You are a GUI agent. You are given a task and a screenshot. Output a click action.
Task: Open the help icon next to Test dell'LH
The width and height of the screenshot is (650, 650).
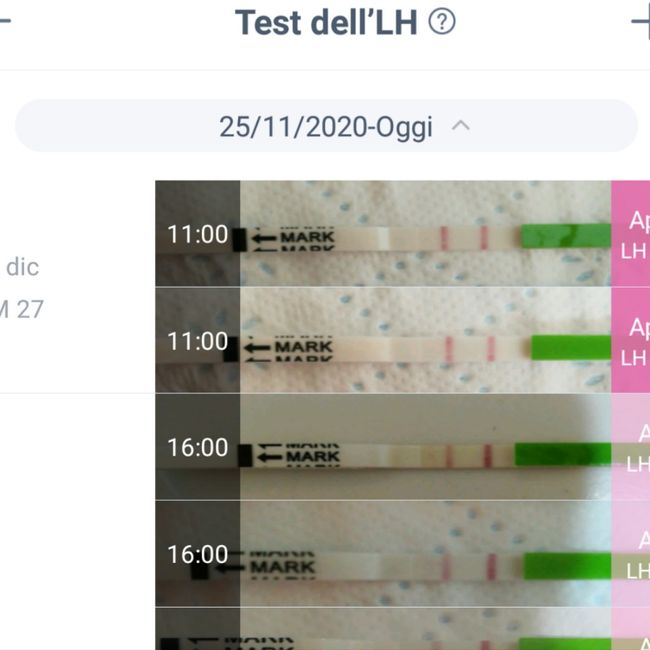(x=441, y=22)
